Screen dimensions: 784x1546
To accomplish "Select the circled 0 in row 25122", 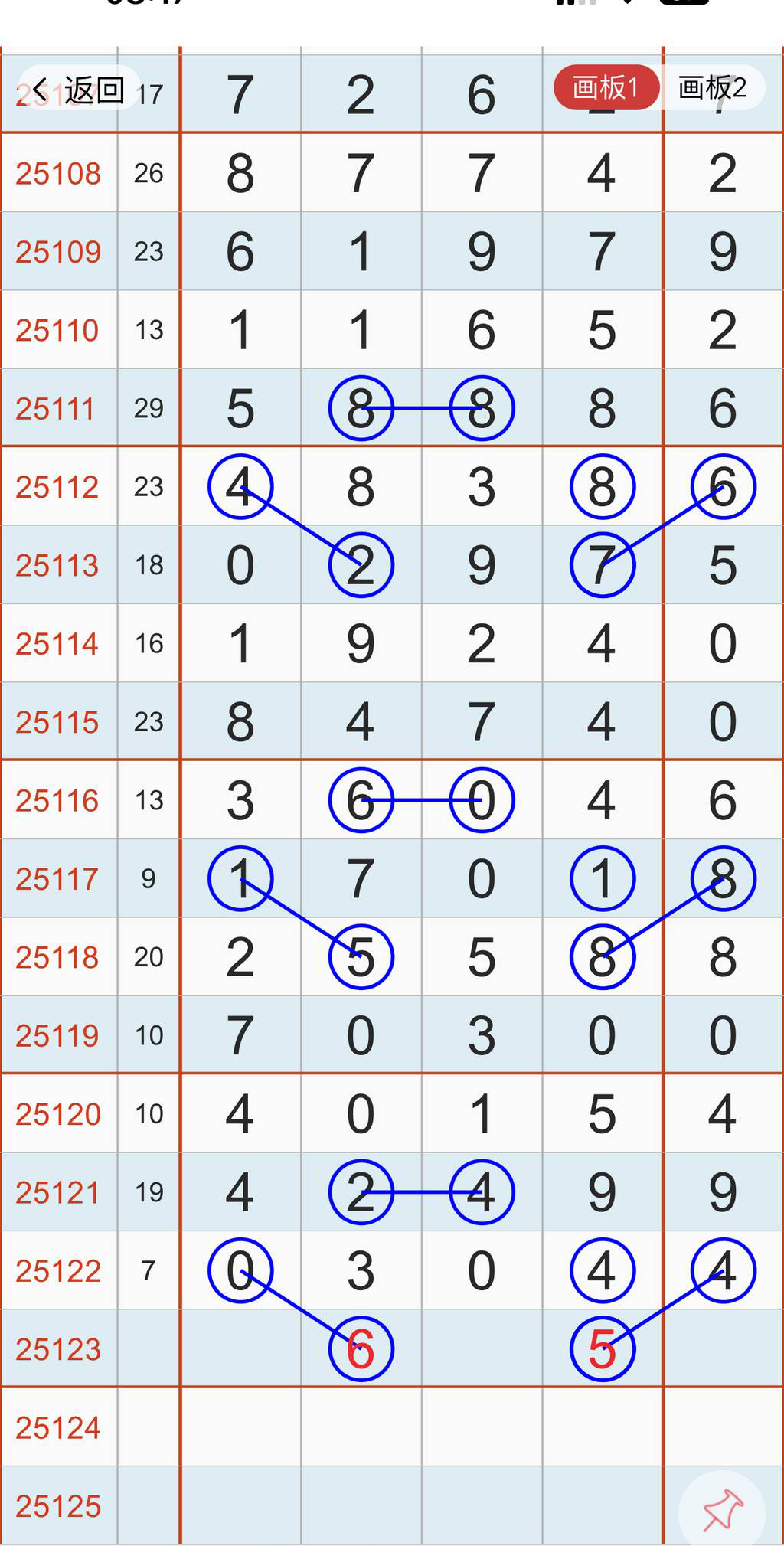I will tap(240, 1270).
